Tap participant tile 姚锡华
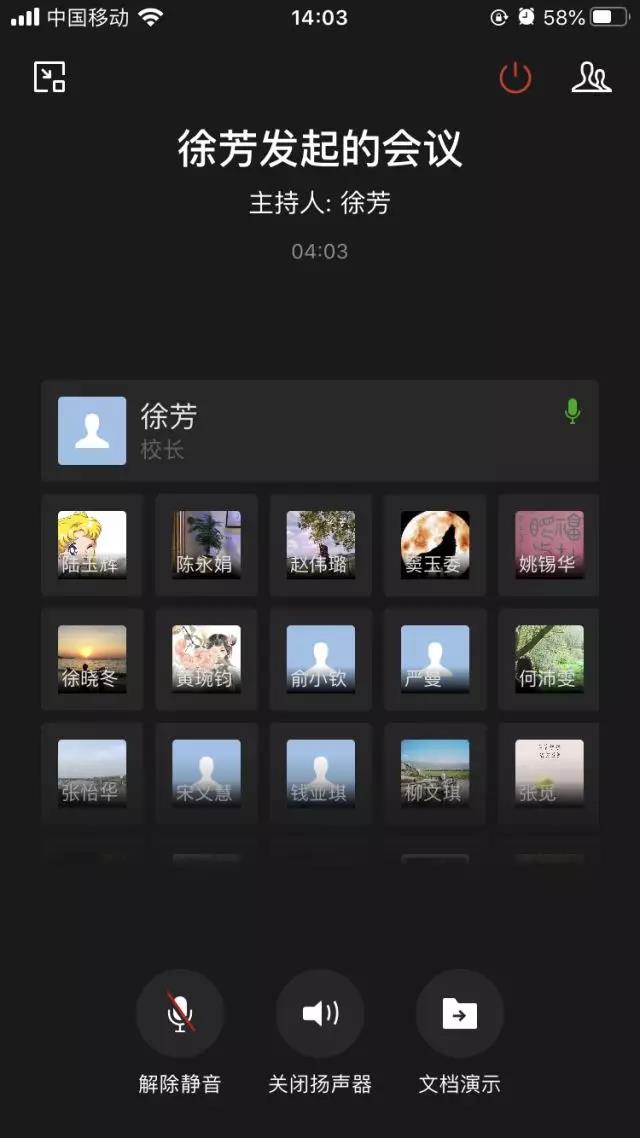The image size is (640, 1138). [548, 545]
